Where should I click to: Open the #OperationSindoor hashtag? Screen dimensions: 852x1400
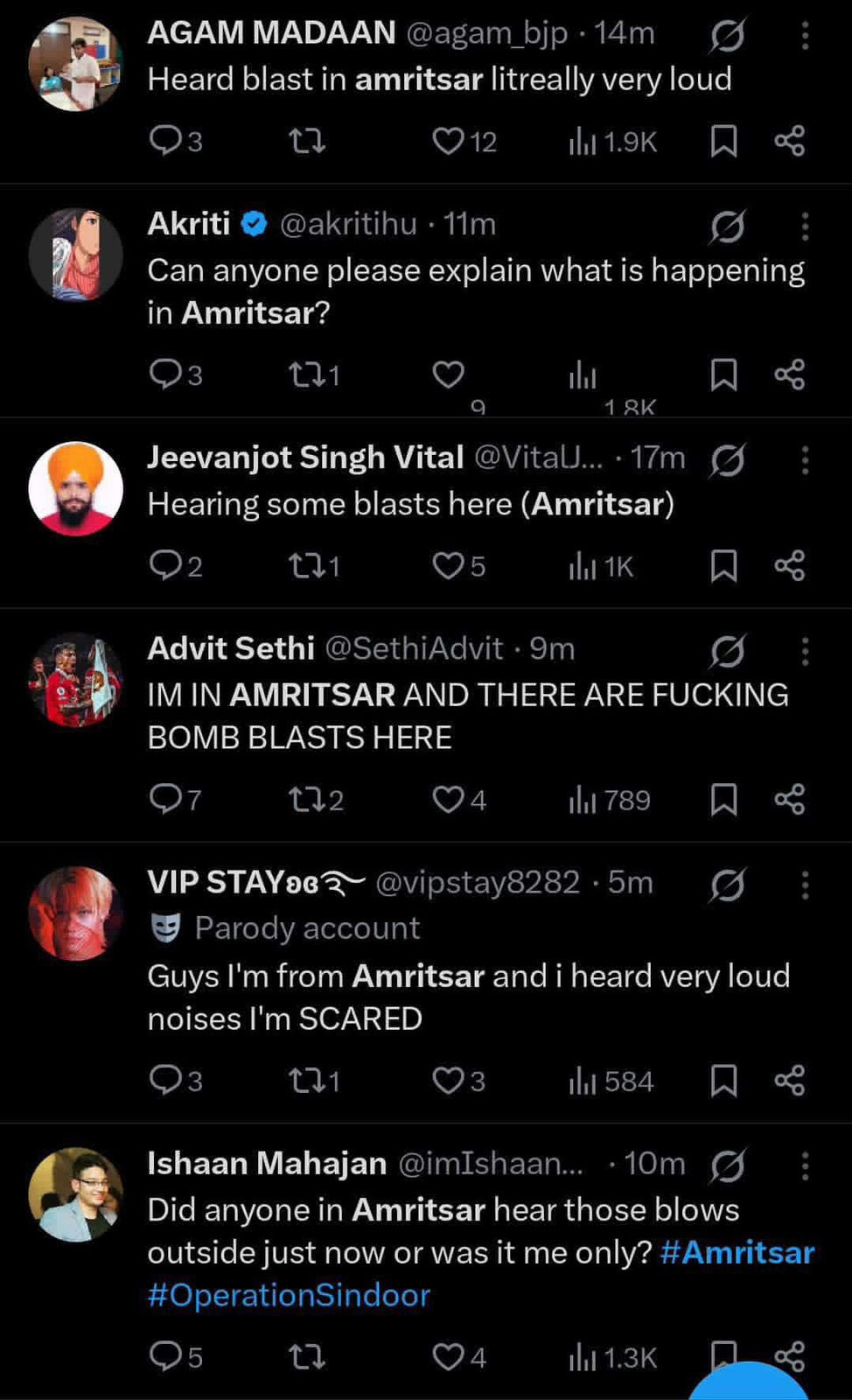click(x=289, y=1295)
